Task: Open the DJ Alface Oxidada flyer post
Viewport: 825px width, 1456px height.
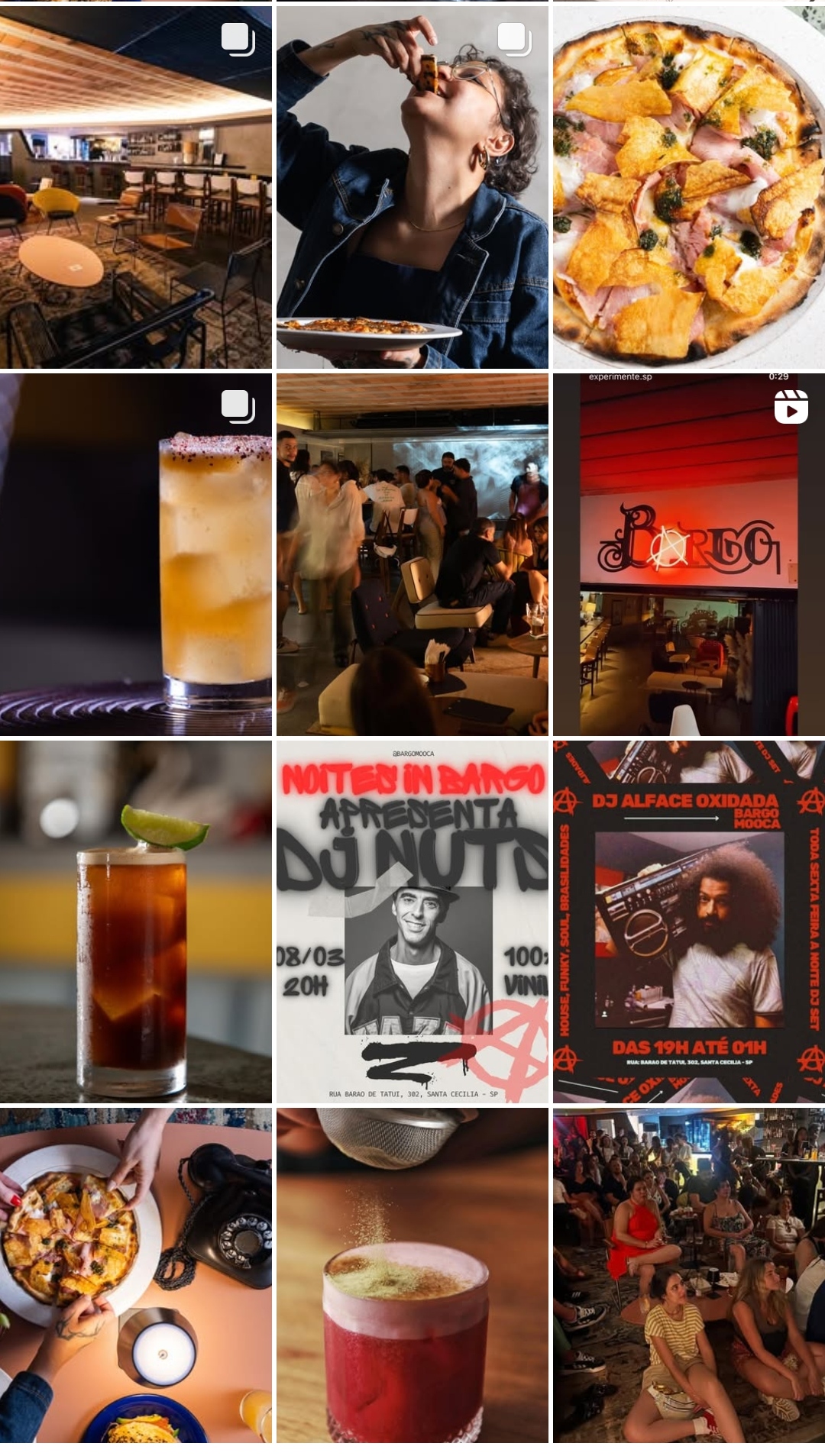Action: point(688,922)
